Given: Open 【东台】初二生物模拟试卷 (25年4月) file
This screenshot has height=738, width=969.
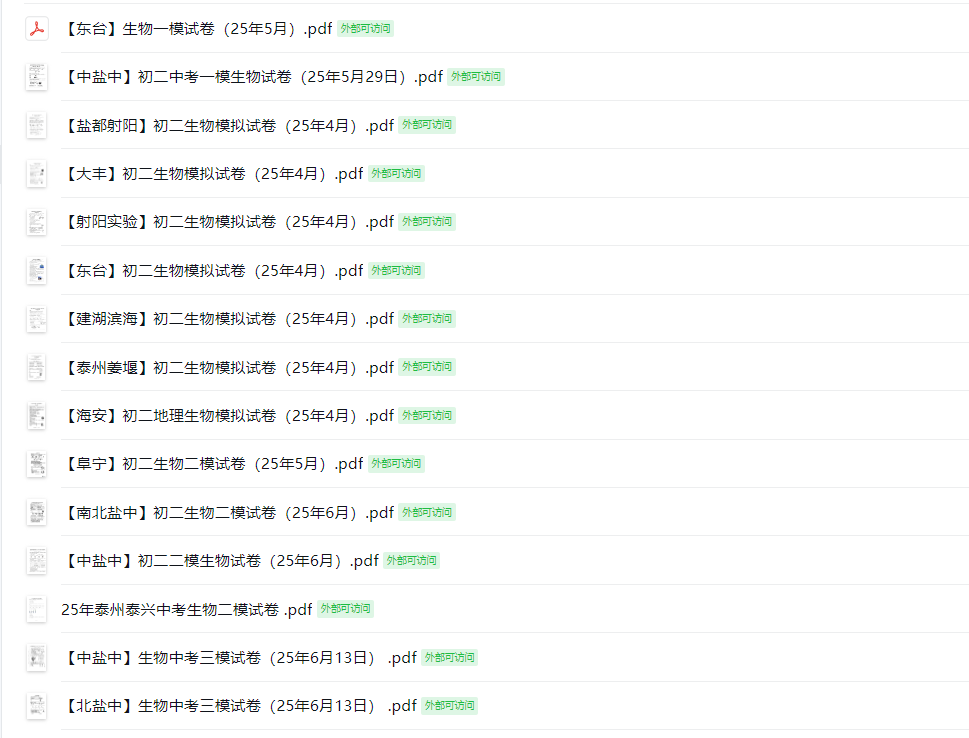Looking at the screenshot, I should point(212,270).
